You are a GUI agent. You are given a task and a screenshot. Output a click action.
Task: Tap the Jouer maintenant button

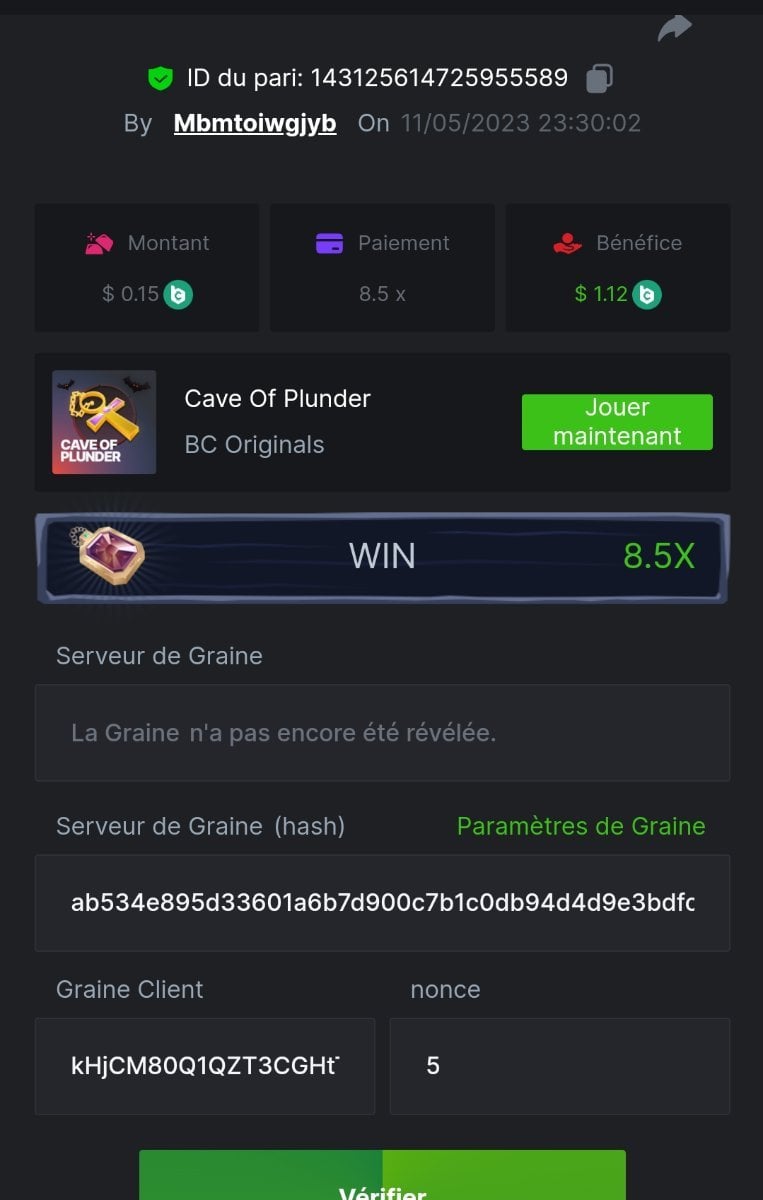click(x=617, y=422)
